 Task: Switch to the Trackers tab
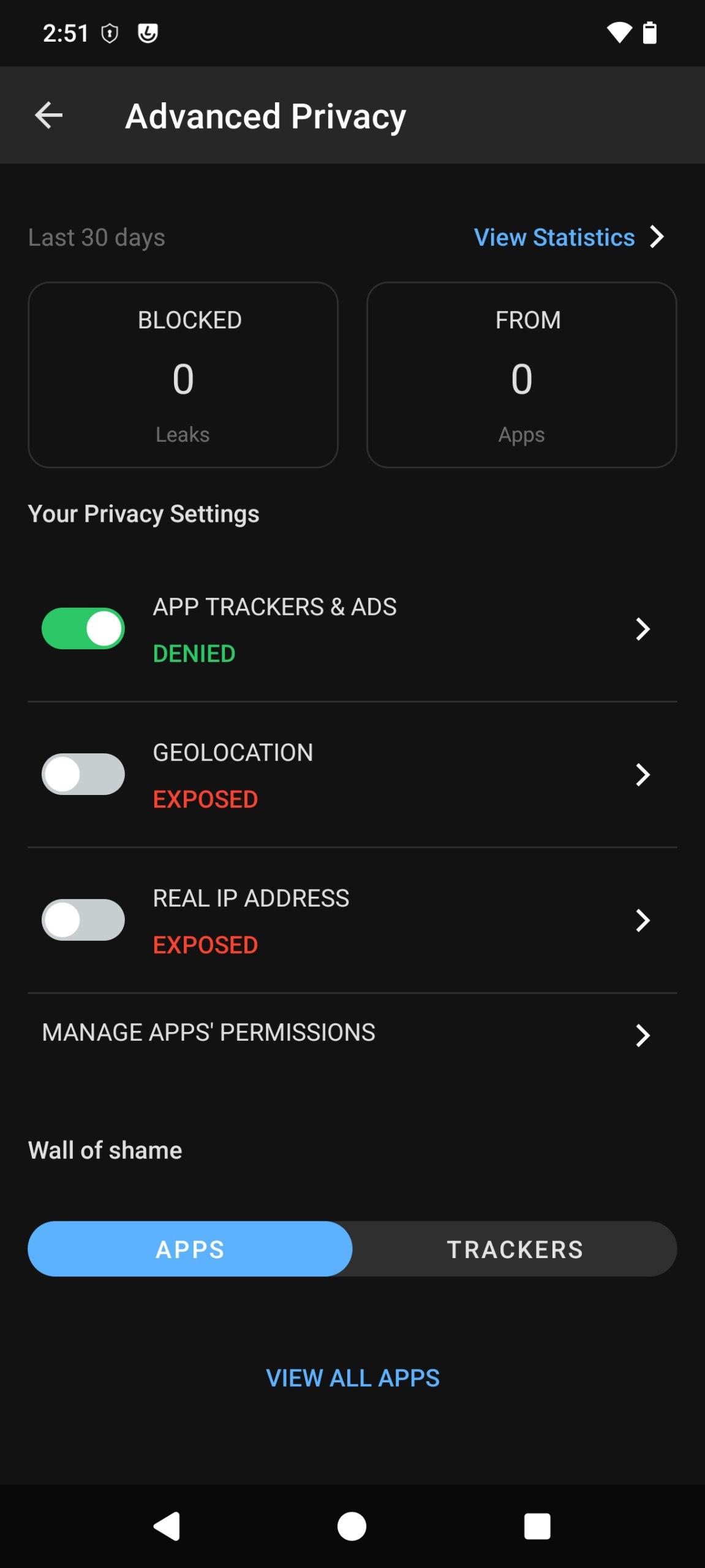coord(515,1249)
